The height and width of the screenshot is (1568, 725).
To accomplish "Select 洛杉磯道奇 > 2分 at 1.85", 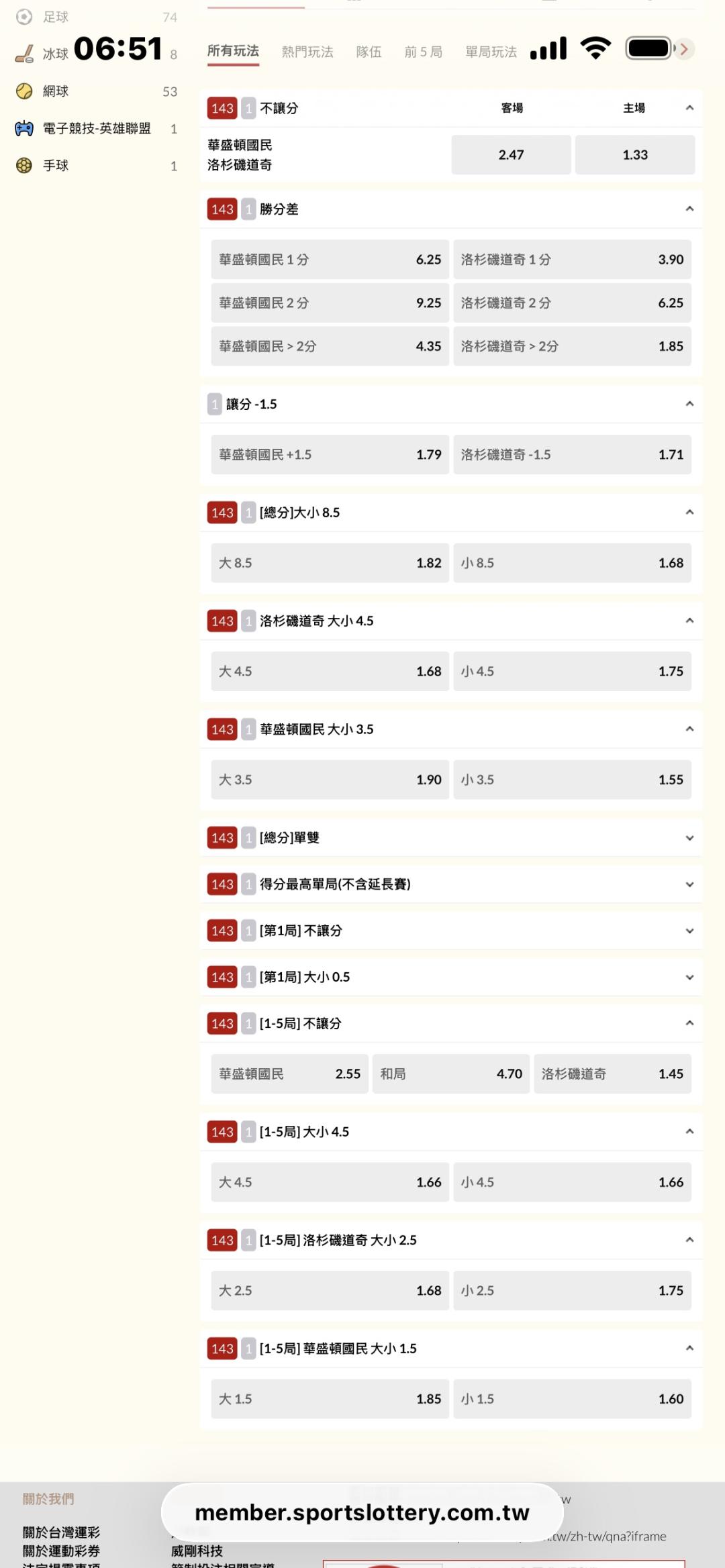I will (x=572, y=346).
